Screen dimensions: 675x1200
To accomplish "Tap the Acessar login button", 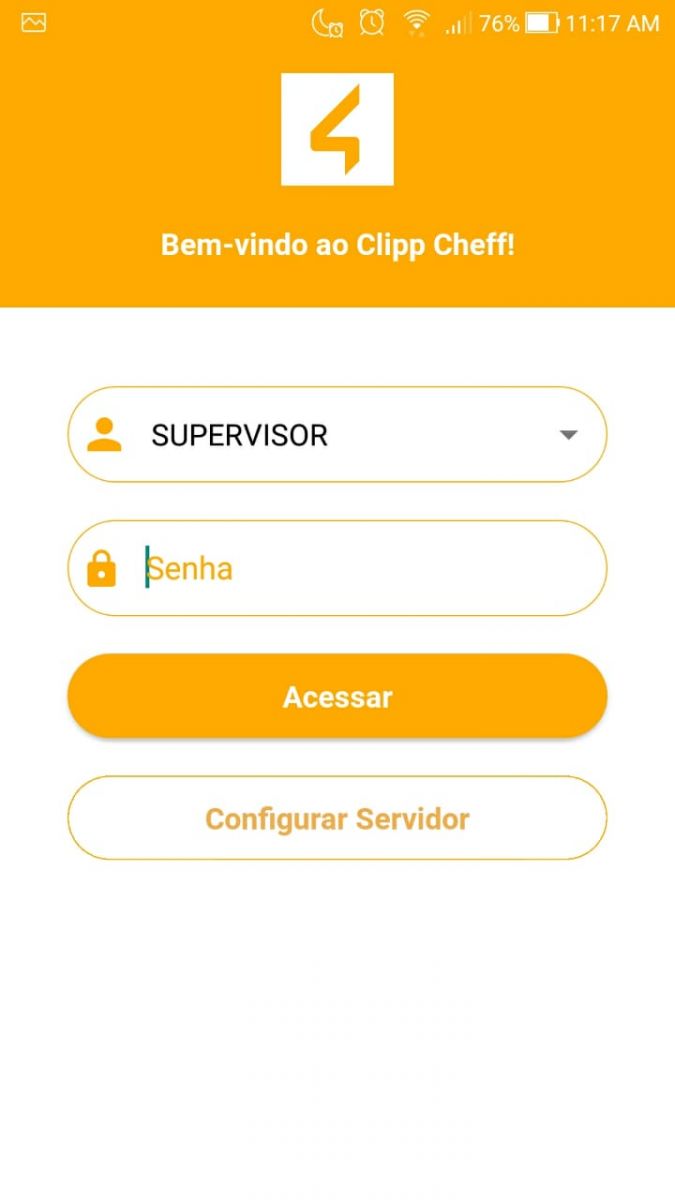I will pyautogui.click(x=337, y=697).
